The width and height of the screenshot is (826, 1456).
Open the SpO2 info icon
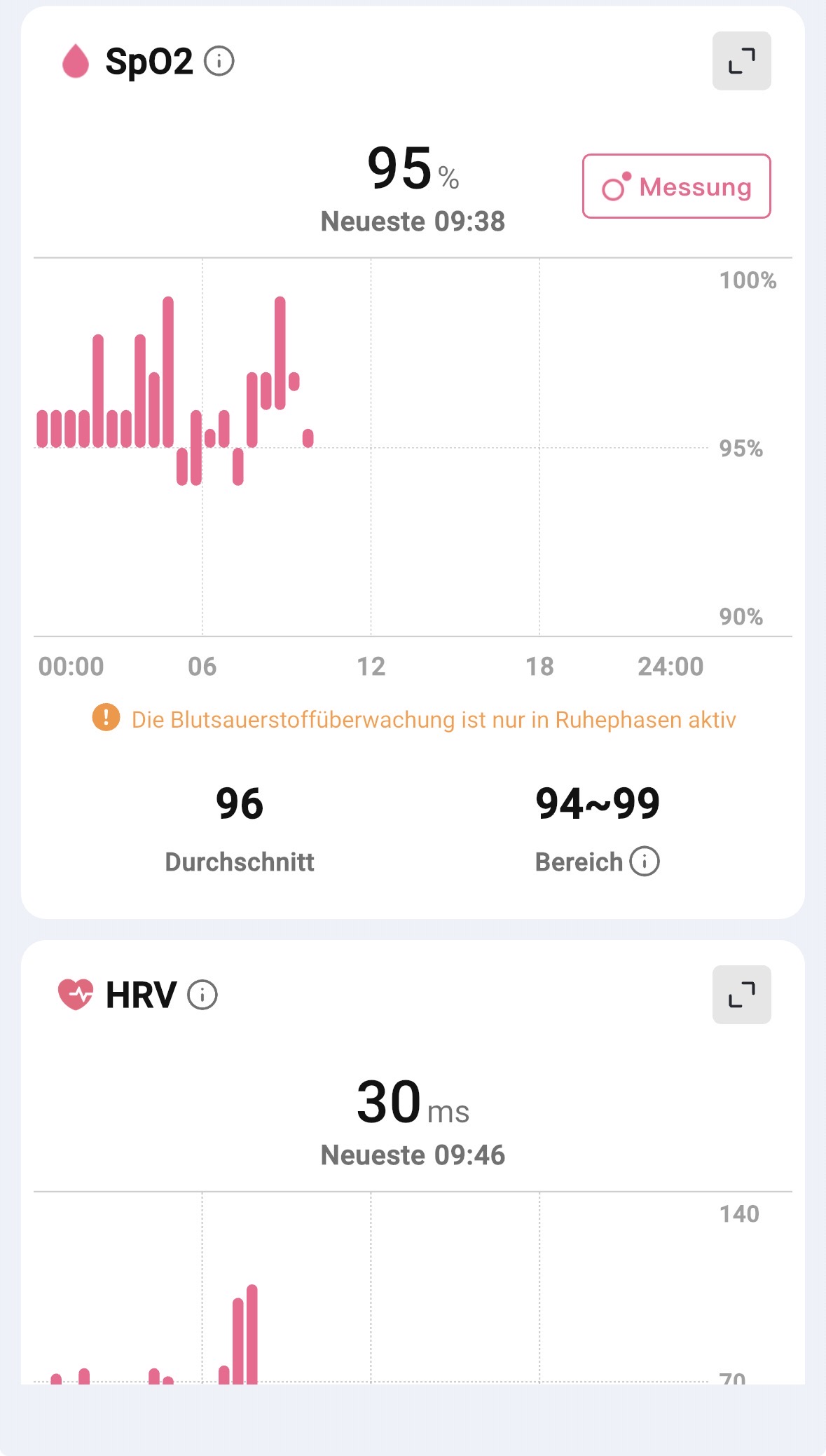click(219, 61)
